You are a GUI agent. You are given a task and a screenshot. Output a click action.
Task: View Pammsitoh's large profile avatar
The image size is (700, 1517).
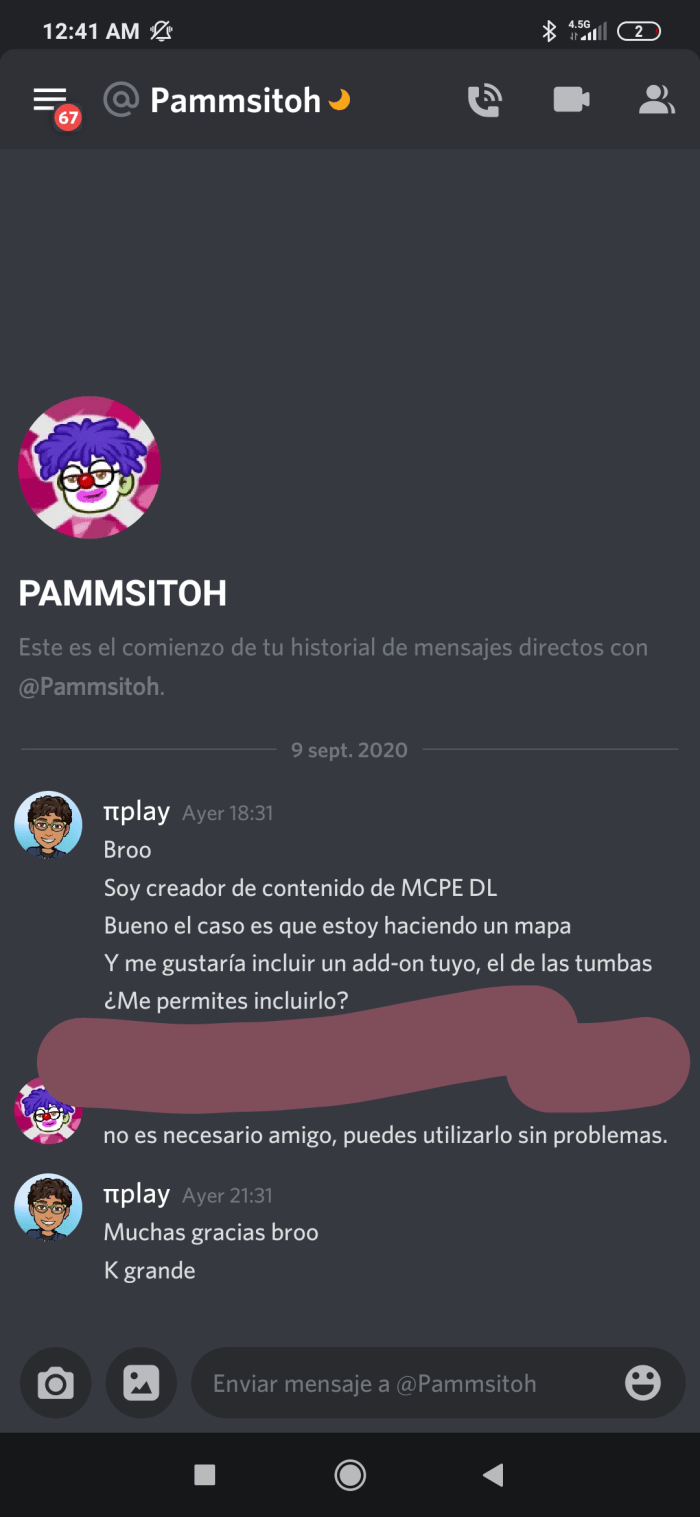tap(89, 468)
